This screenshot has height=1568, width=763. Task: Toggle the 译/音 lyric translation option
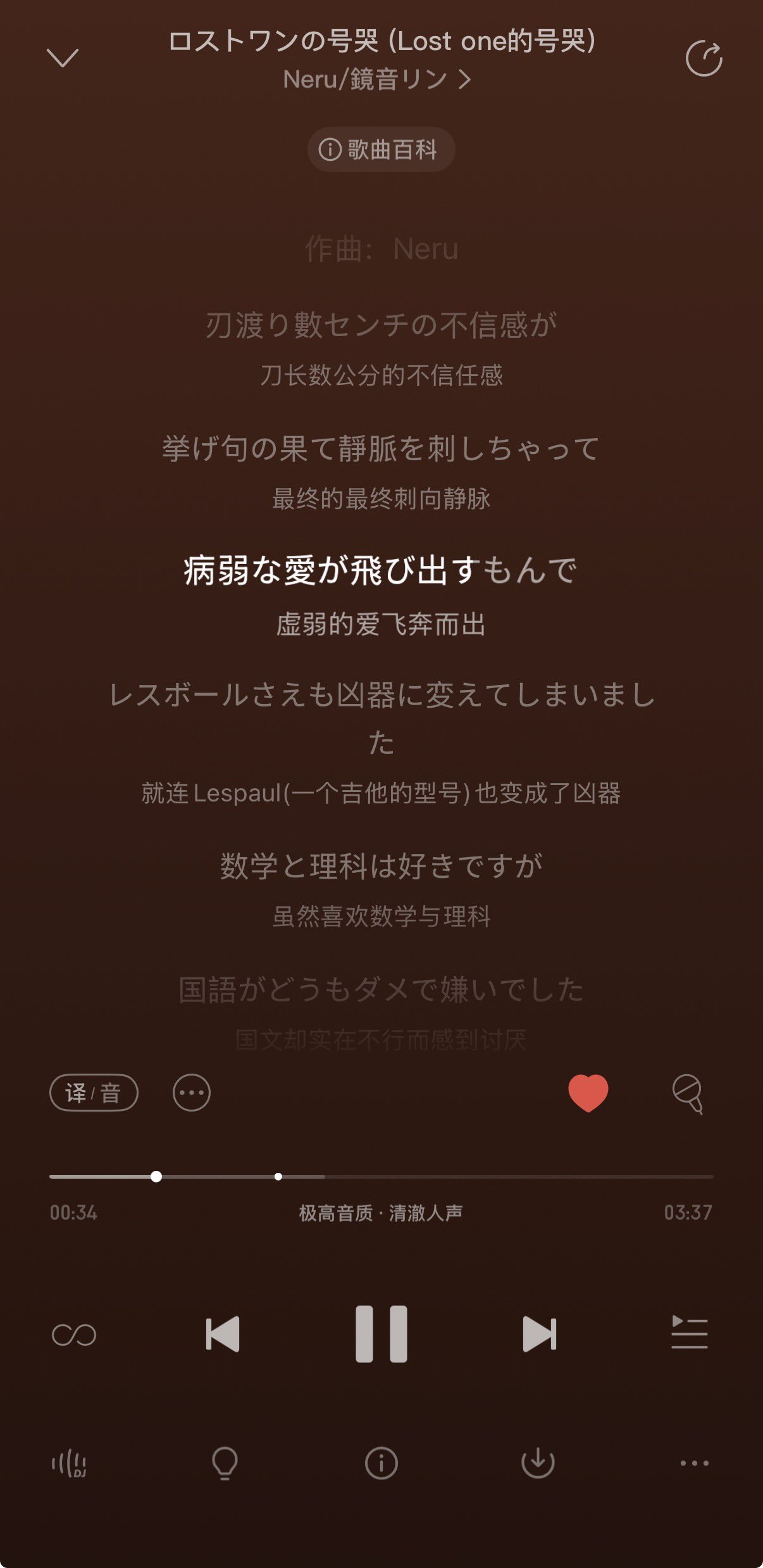[94, 1093]
